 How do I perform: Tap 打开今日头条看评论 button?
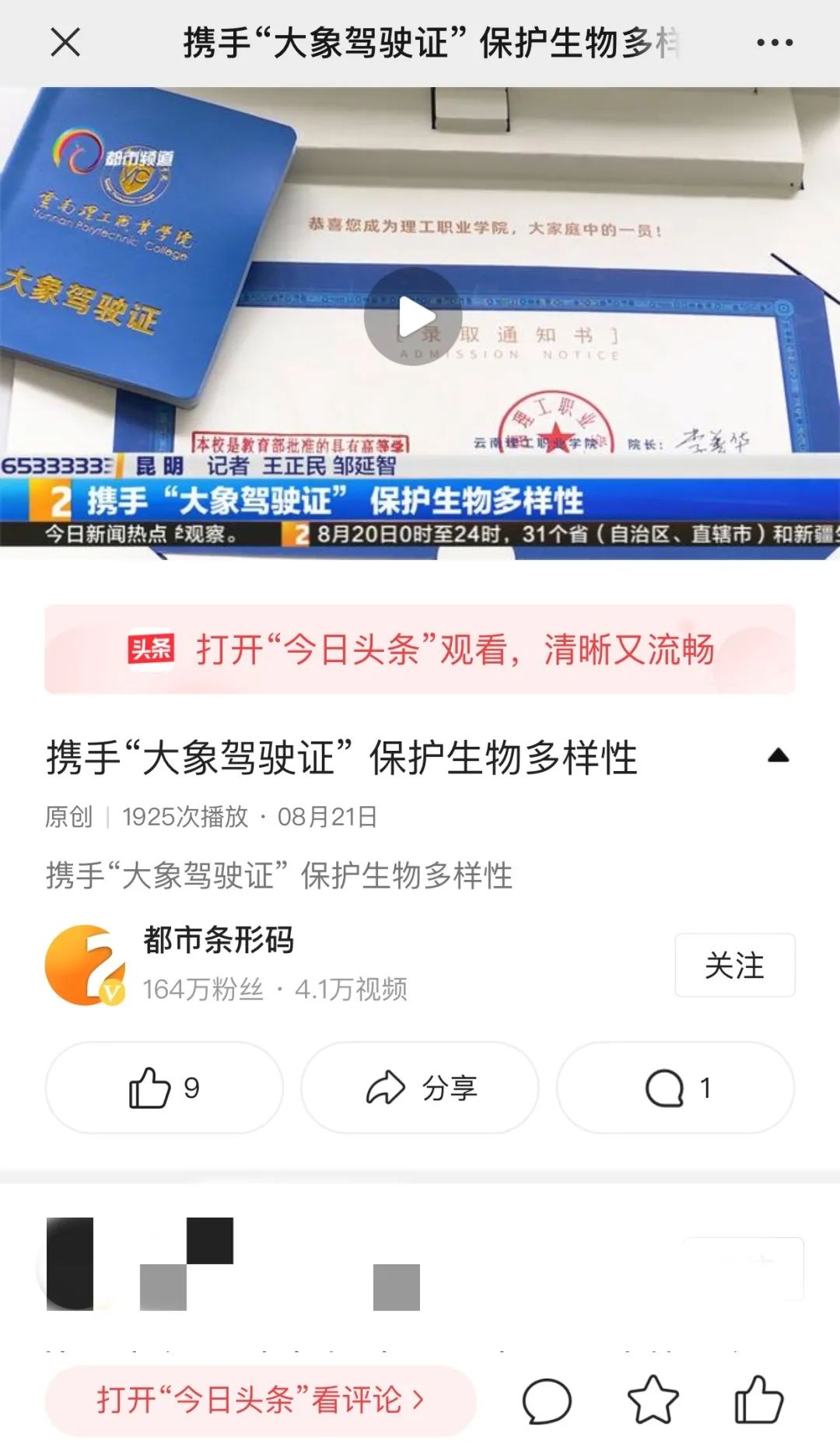point(261,1400)
